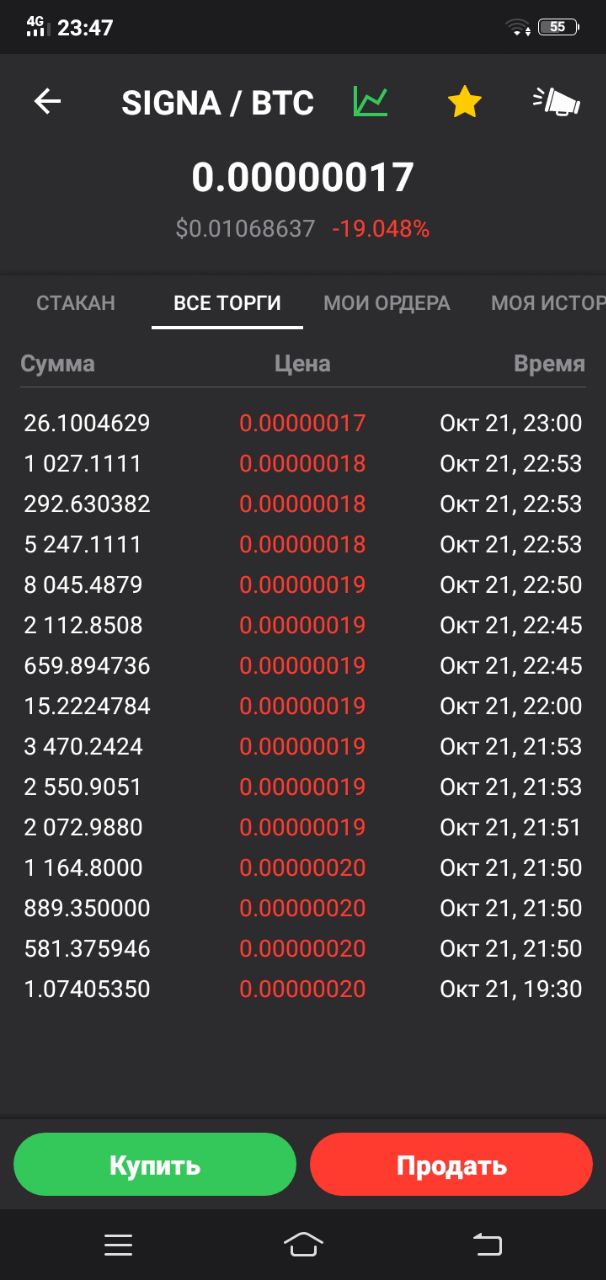The image size is (606, 1280).
Task: Tap the red Продать button
Action: point(452,1165)
